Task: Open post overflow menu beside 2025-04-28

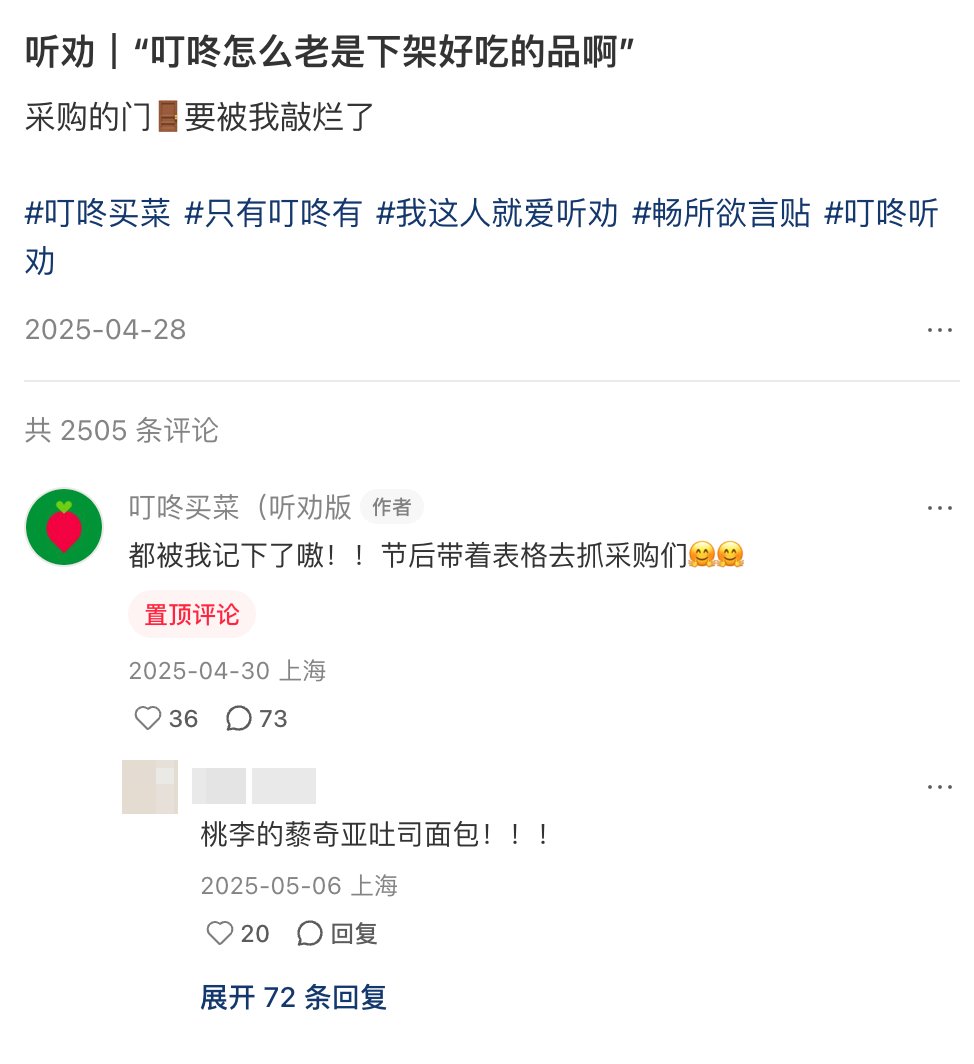Action: click(x=939, y=330)
